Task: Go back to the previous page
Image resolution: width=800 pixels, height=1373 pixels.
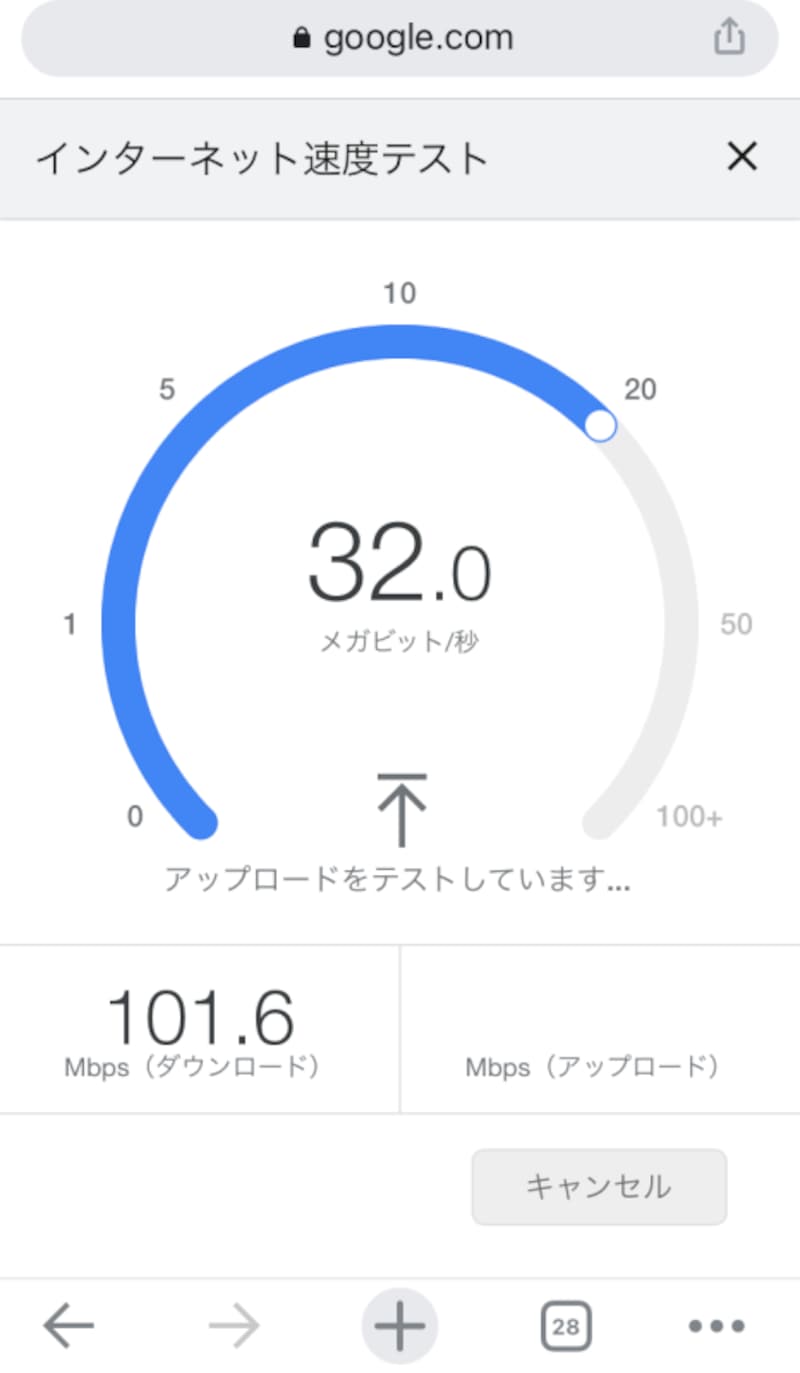Action: coord(68,1327)
